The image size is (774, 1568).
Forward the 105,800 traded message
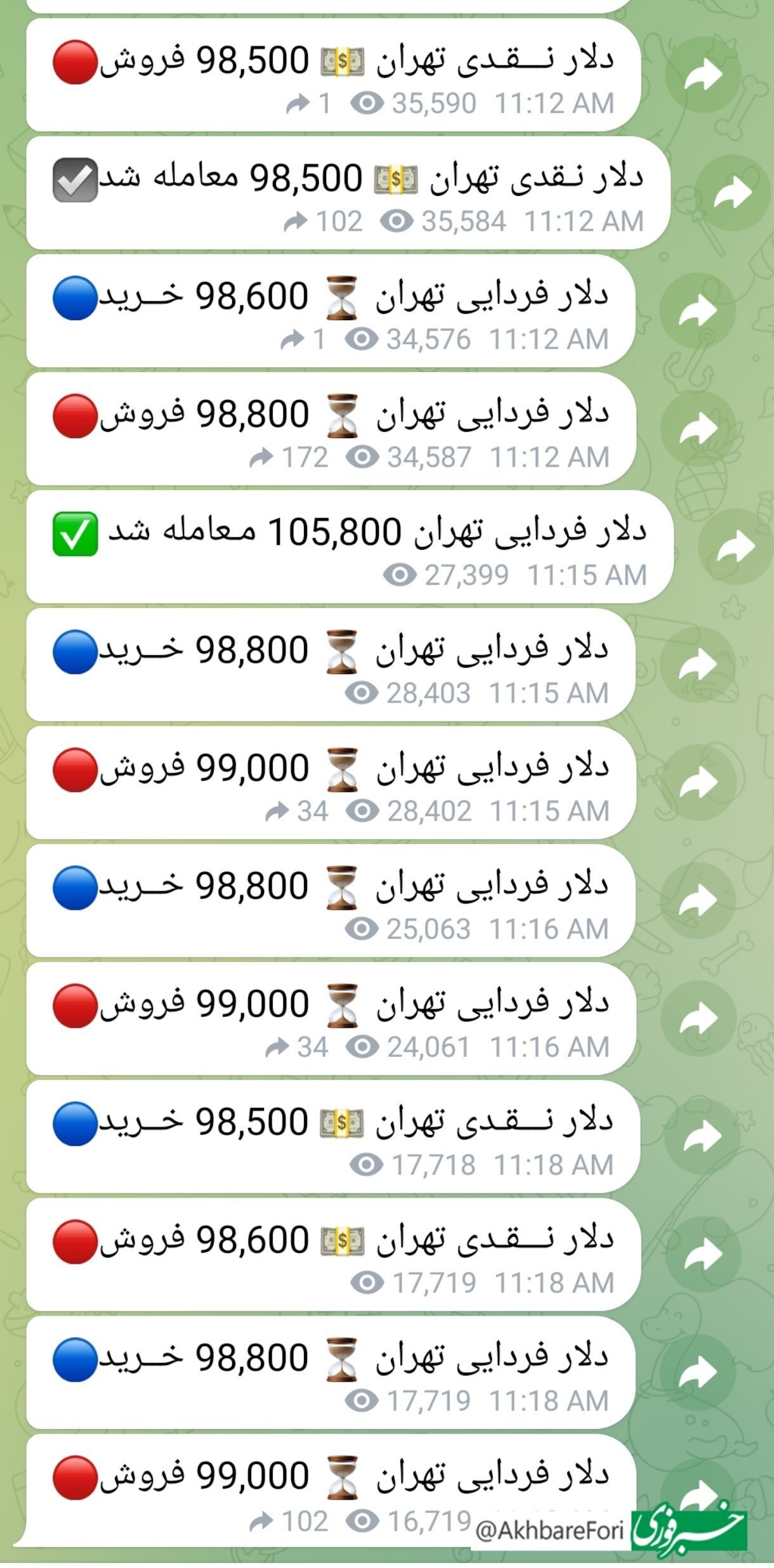pos(735,547)
